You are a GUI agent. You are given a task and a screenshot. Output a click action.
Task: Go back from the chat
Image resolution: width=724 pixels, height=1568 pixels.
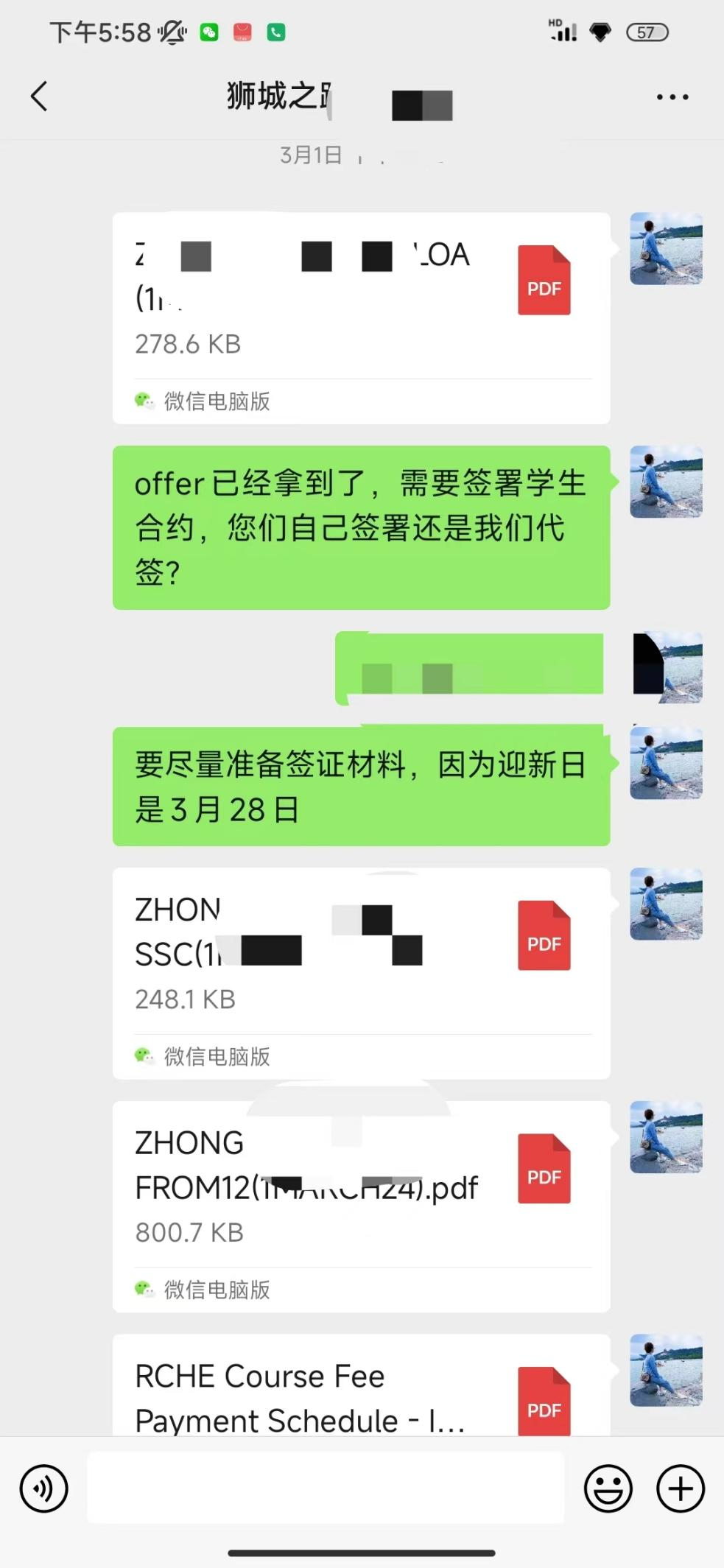(x=39, y=96)
